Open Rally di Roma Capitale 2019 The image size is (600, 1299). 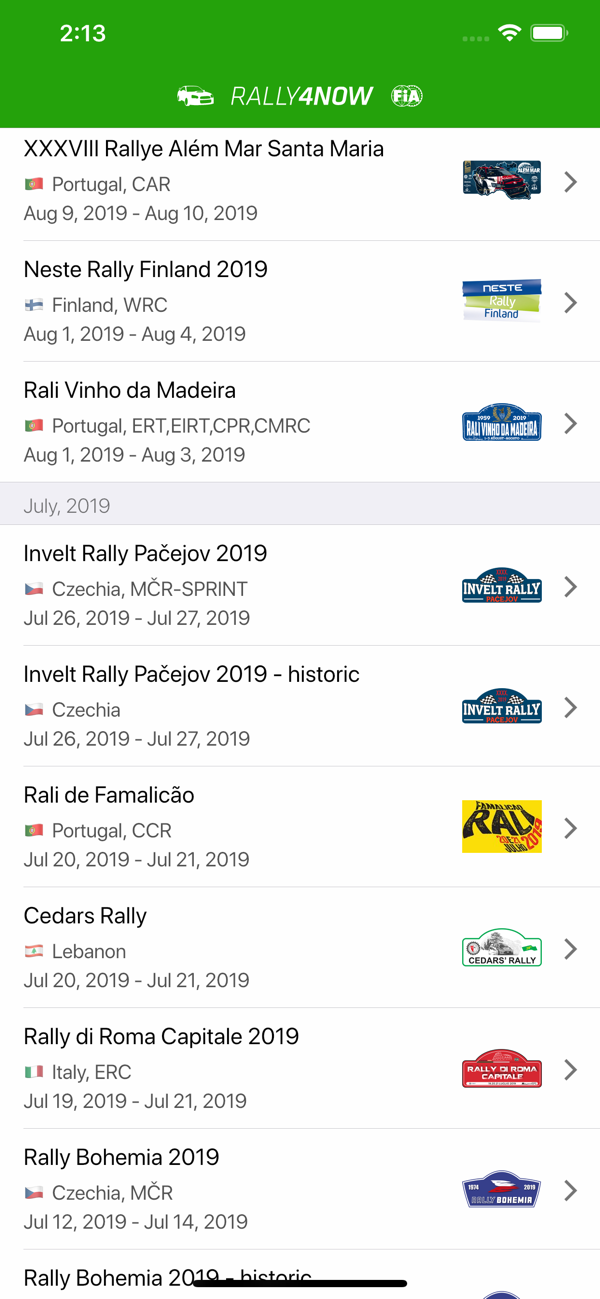coord(300,1068)
